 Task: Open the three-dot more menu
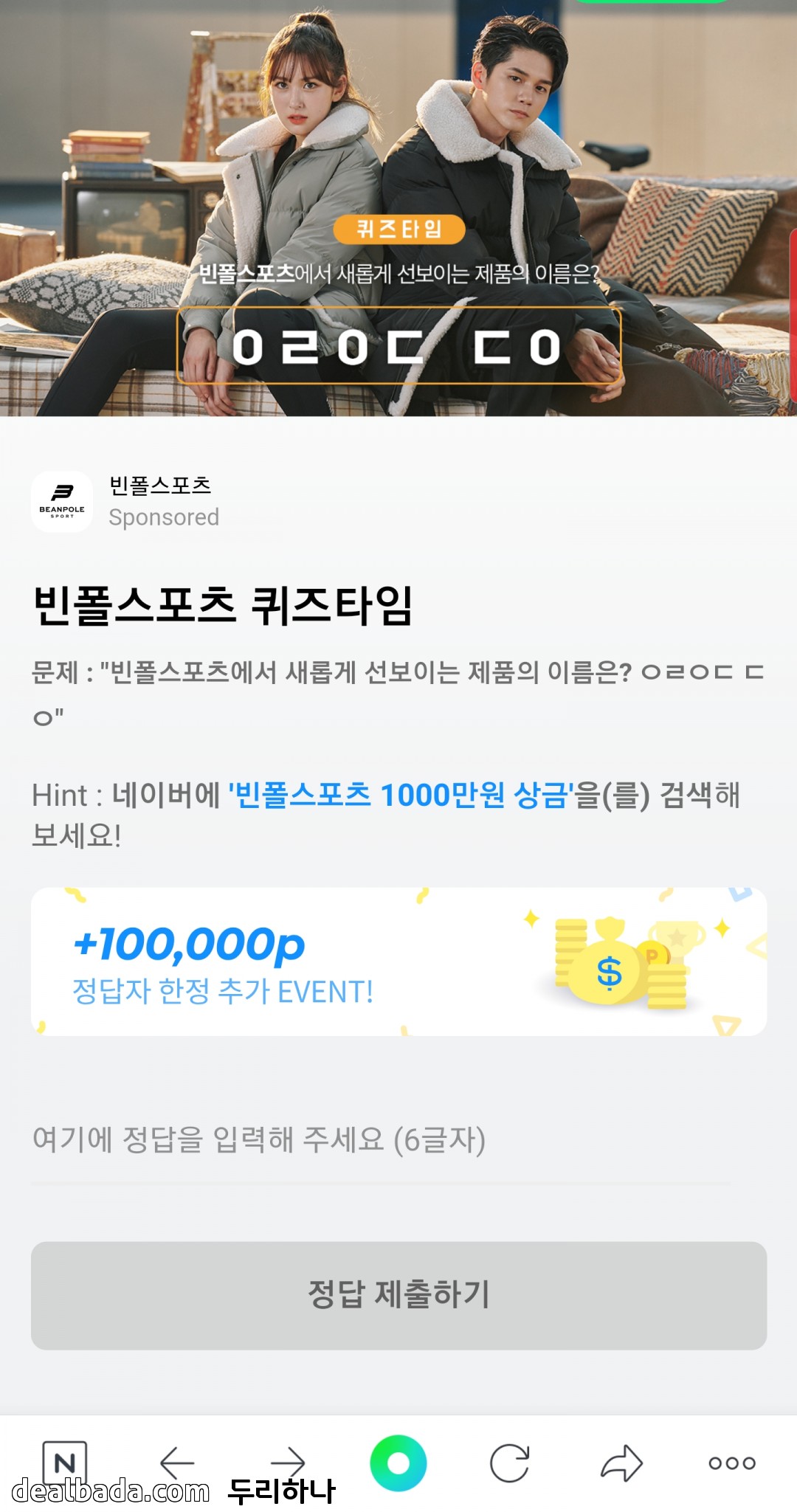pyautogui.click(x=731, y=1463)
